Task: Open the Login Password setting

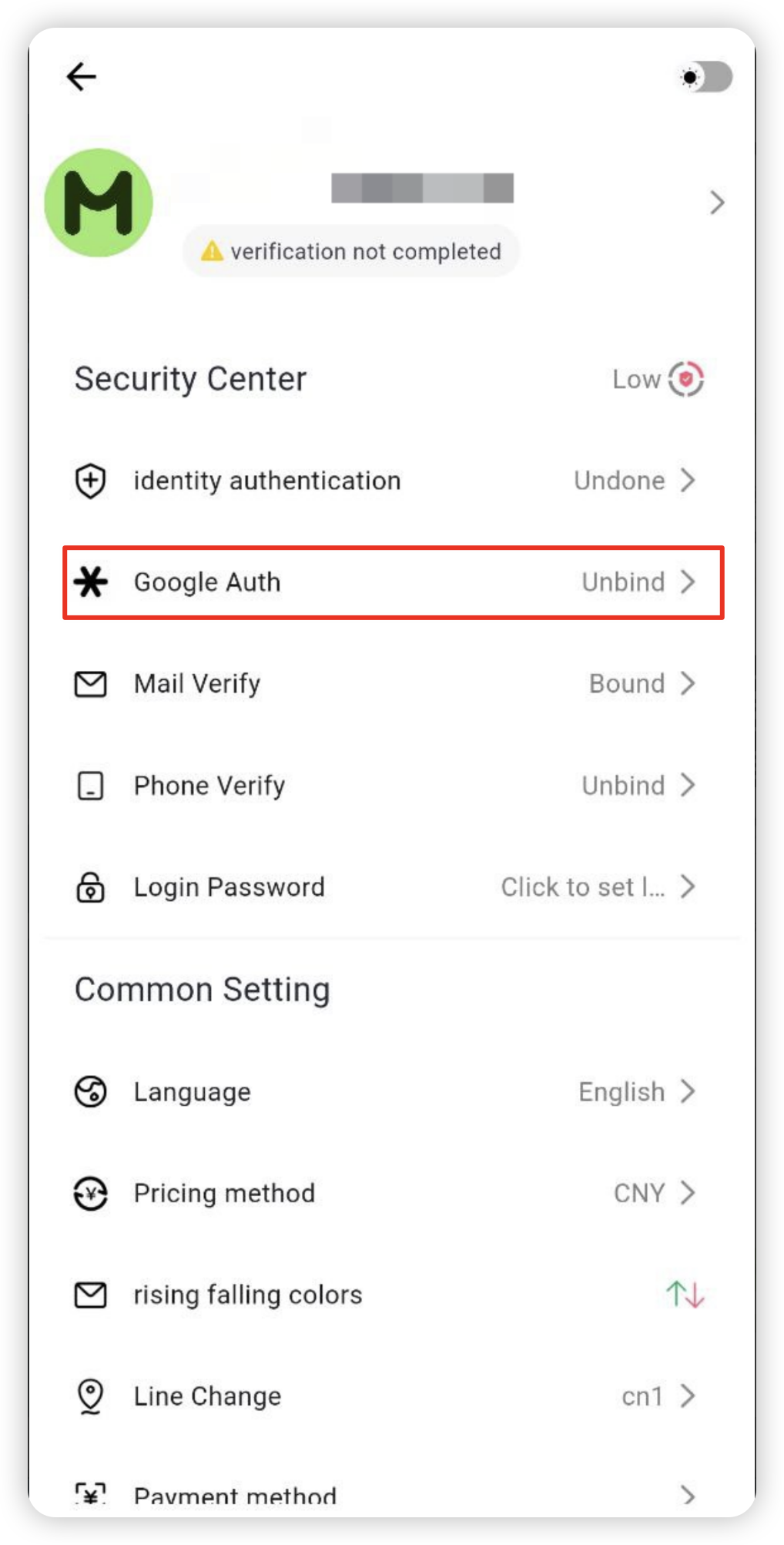Action: point(392,887)
